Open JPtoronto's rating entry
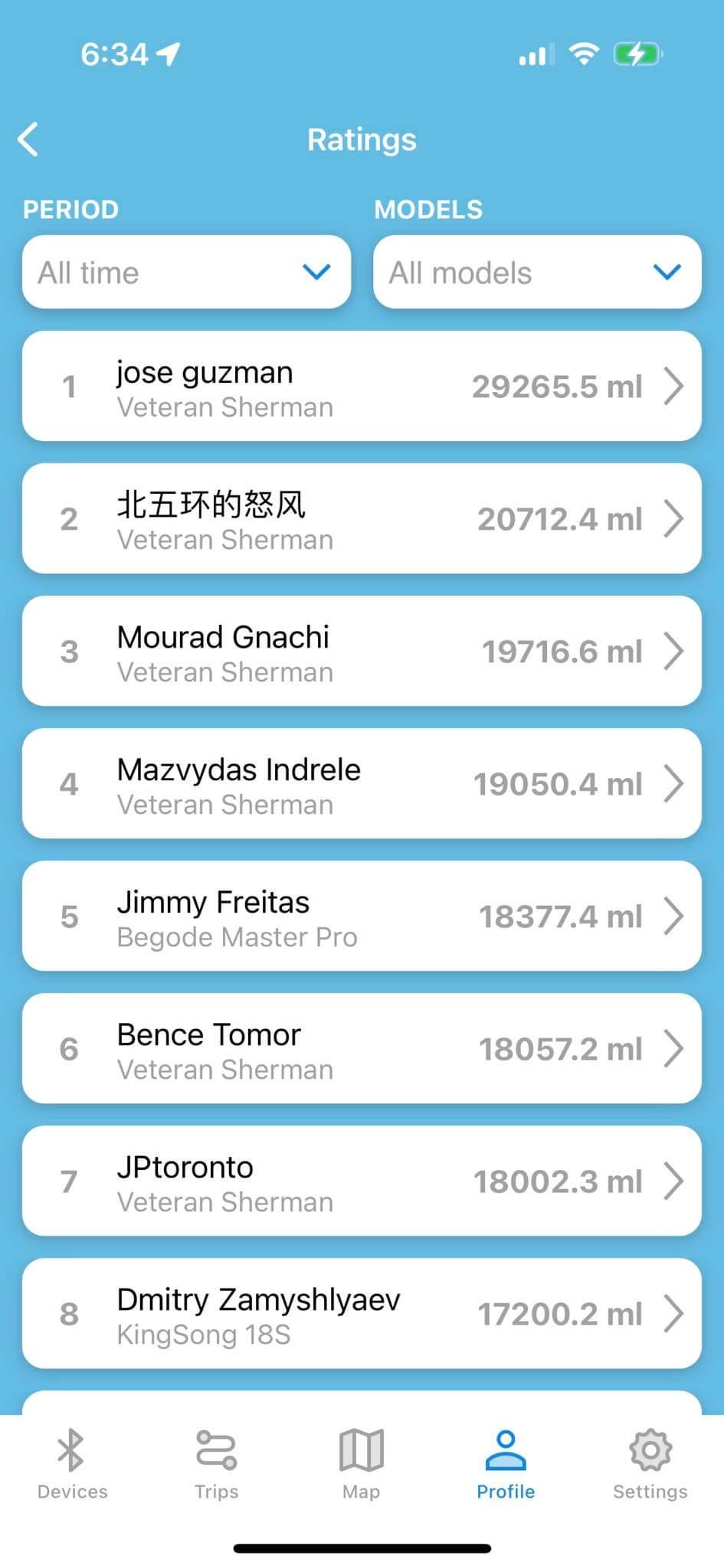 click(362, 1181)
